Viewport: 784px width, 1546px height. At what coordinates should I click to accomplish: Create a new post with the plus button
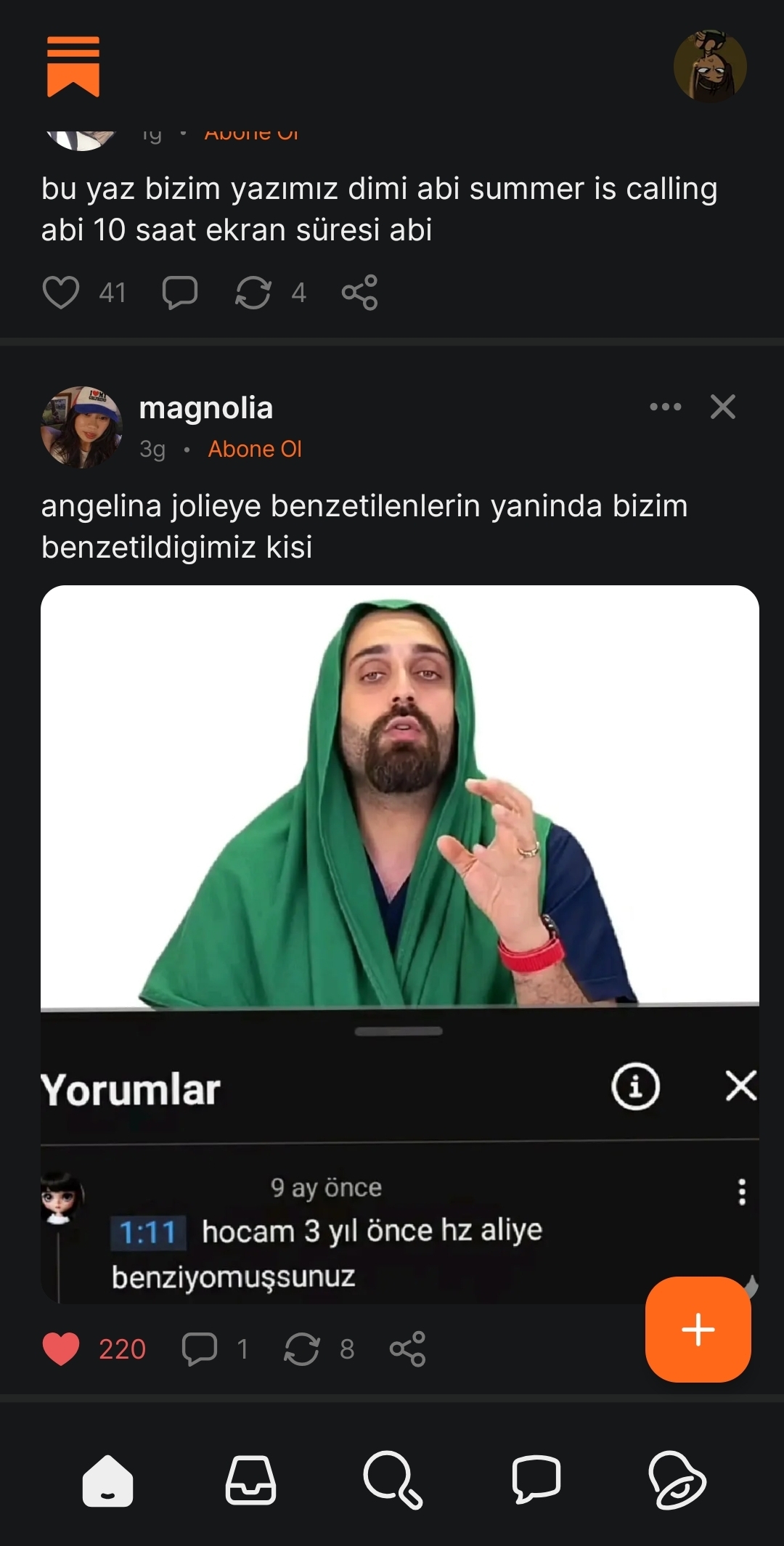pyautogui.click(x=698, y=1329)
